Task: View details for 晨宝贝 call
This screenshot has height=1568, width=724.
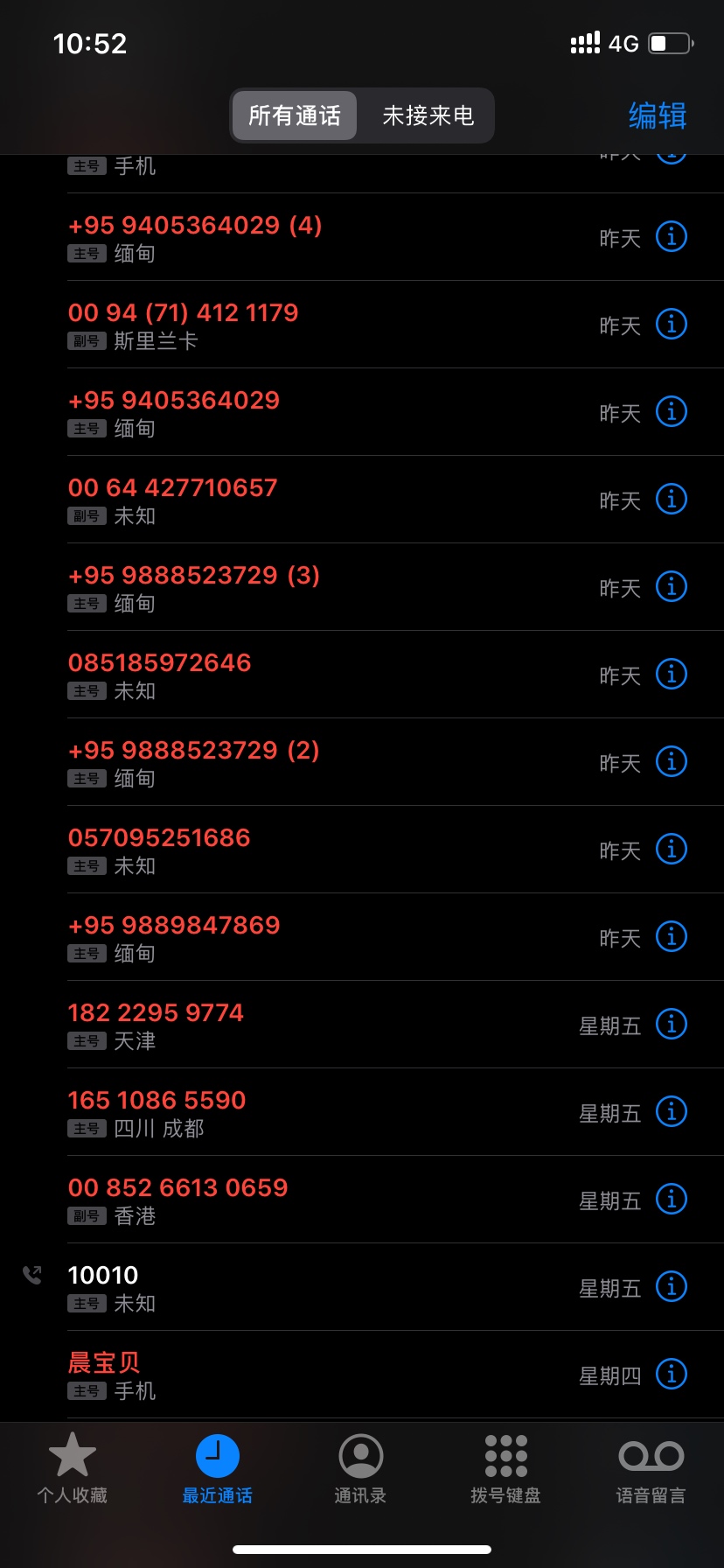Action: pyautogui.click(x=672, y=1375)
